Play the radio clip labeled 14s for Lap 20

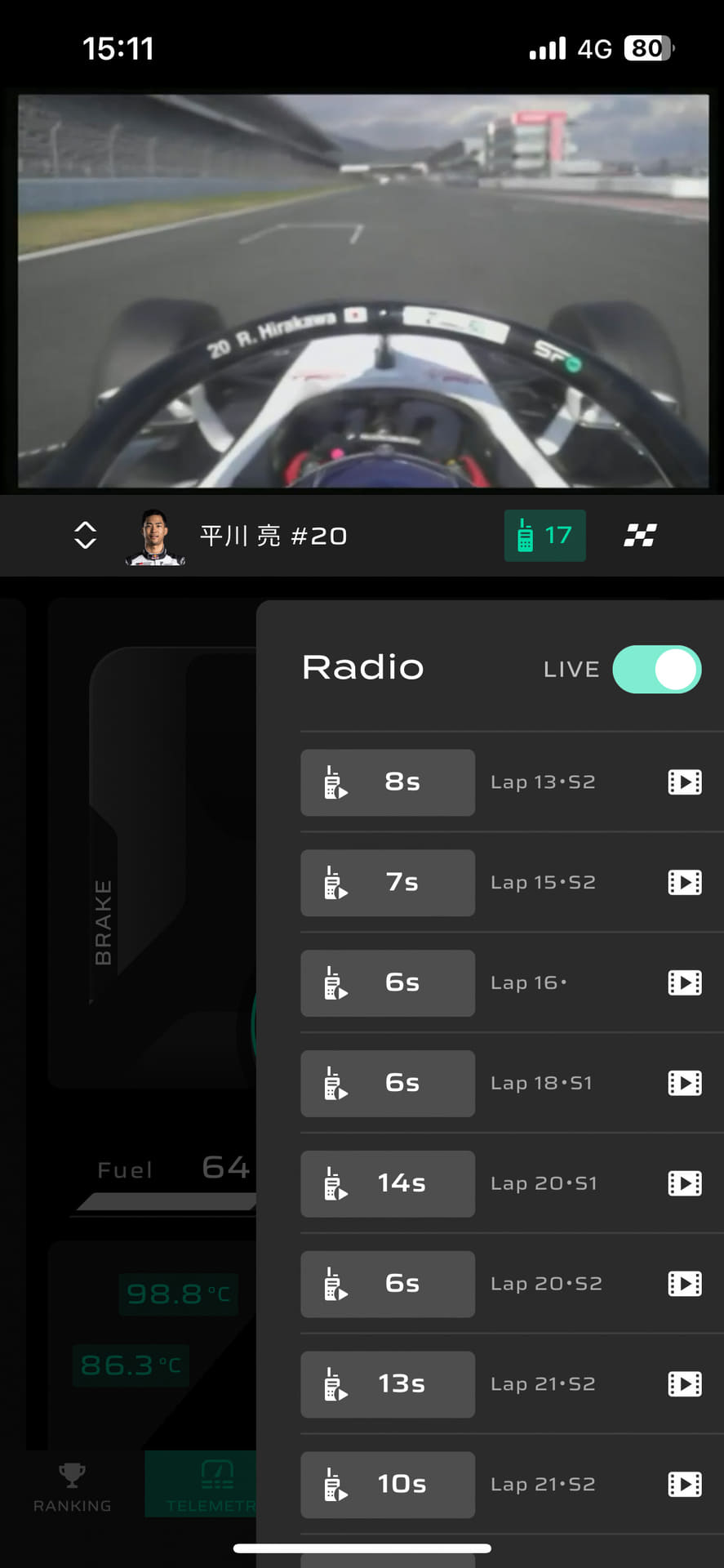387,1184
